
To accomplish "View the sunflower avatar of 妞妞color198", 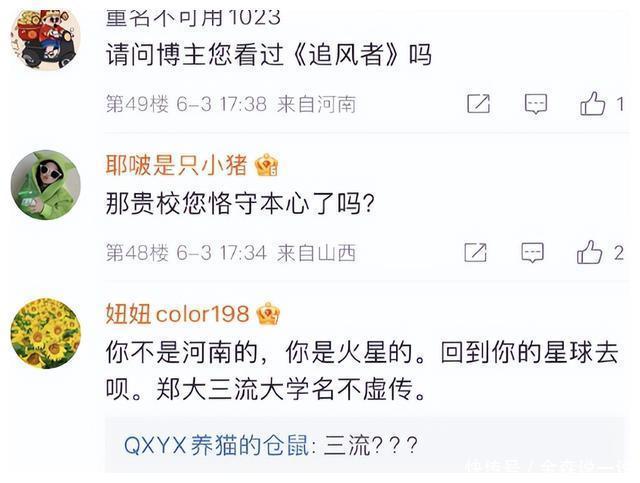I will [45, 333].
